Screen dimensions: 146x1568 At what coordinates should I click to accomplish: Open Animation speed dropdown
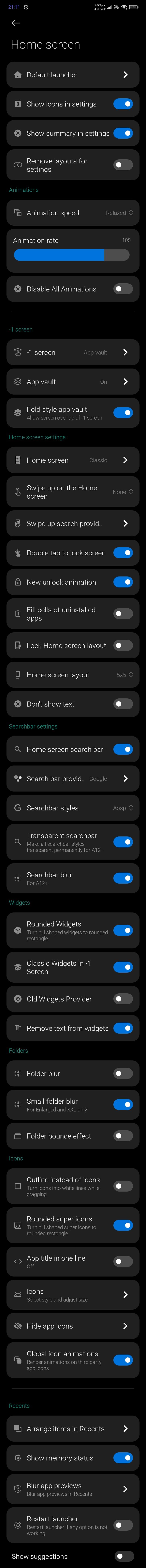click(119, 213)
